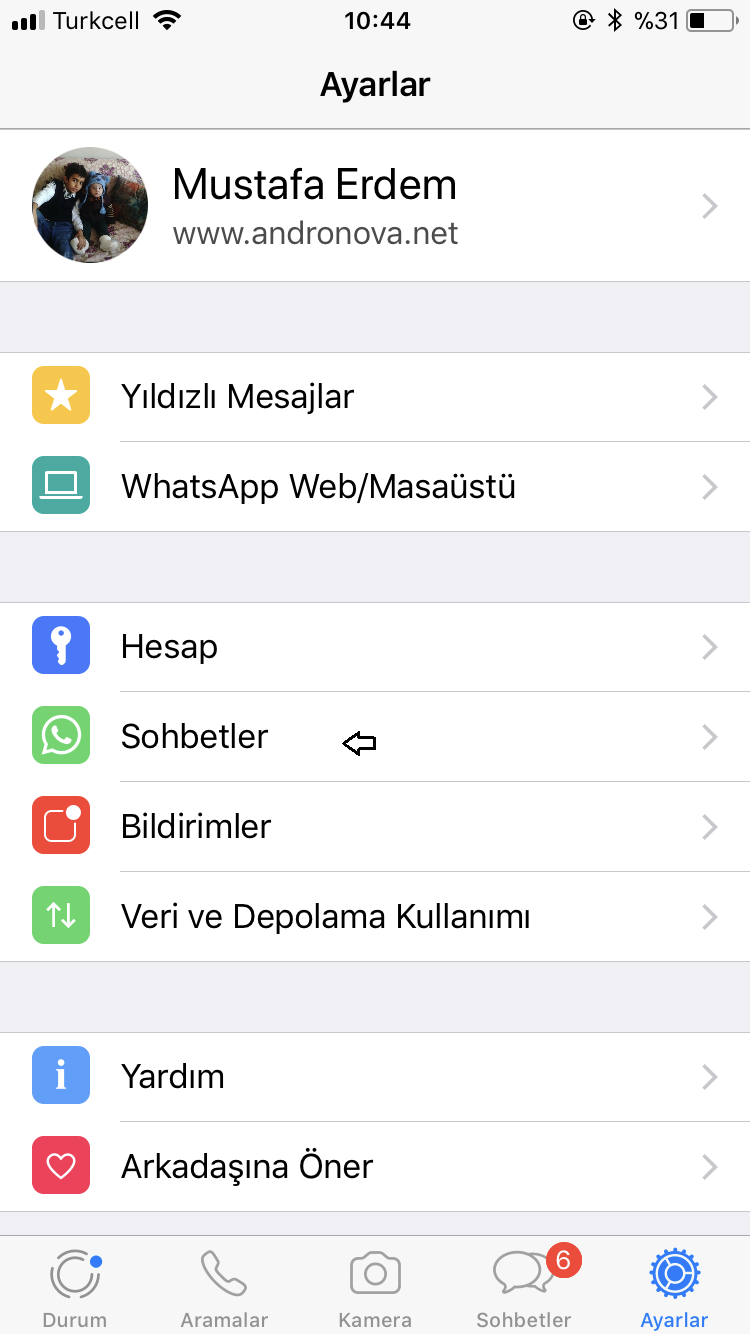The image size is (750, 1334).
Task: Open Hesap settings
Action: click(x=375, y=647)
